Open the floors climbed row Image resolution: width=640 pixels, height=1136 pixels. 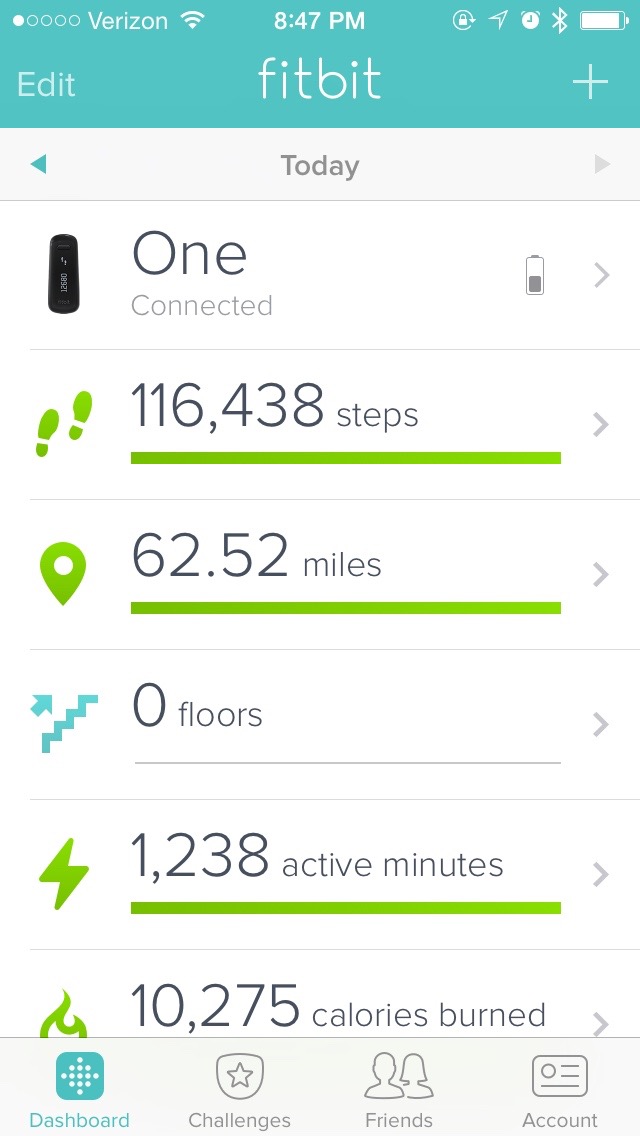point(320,724)
